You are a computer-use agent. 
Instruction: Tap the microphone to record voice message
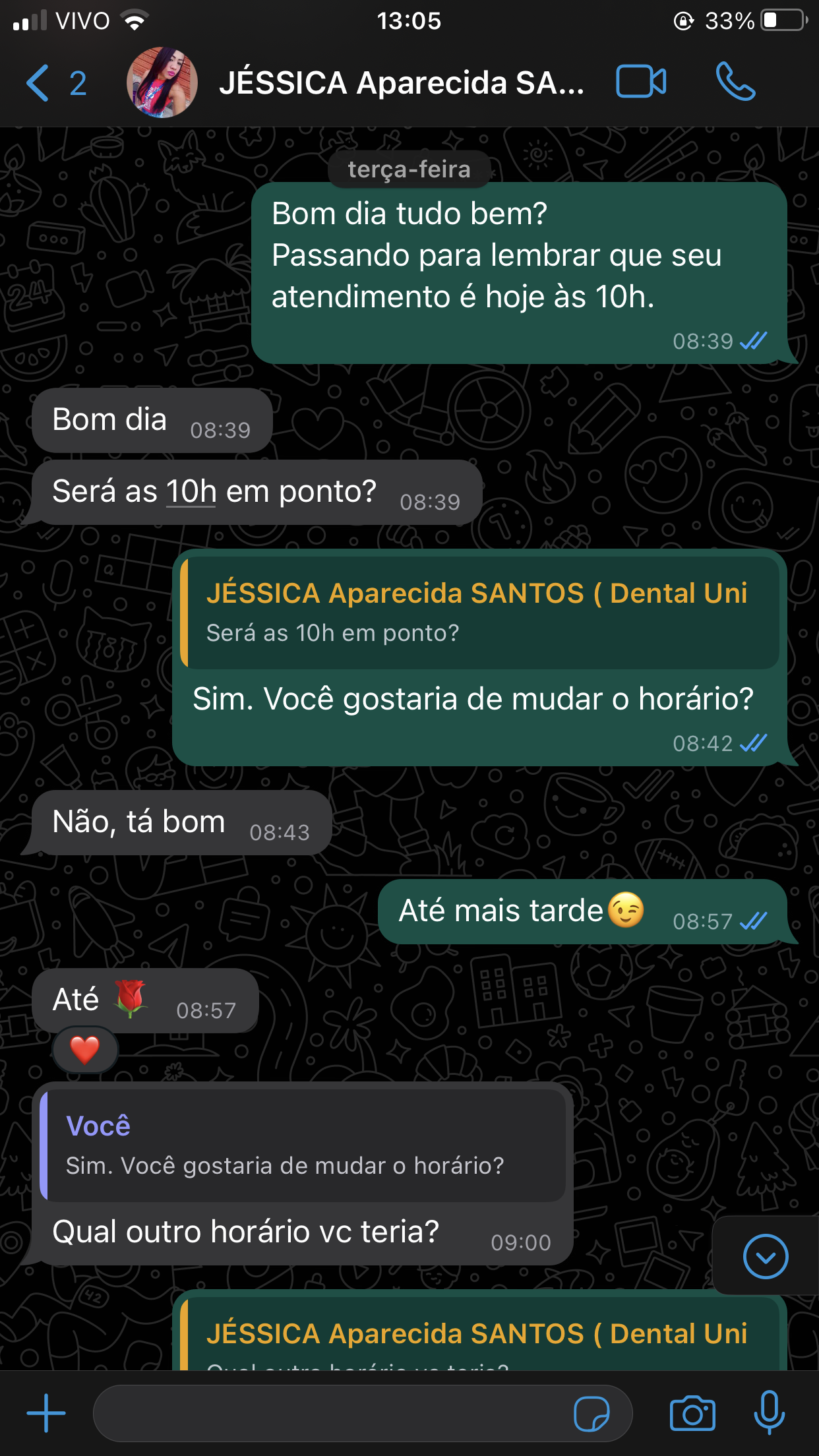(769, 1413)
